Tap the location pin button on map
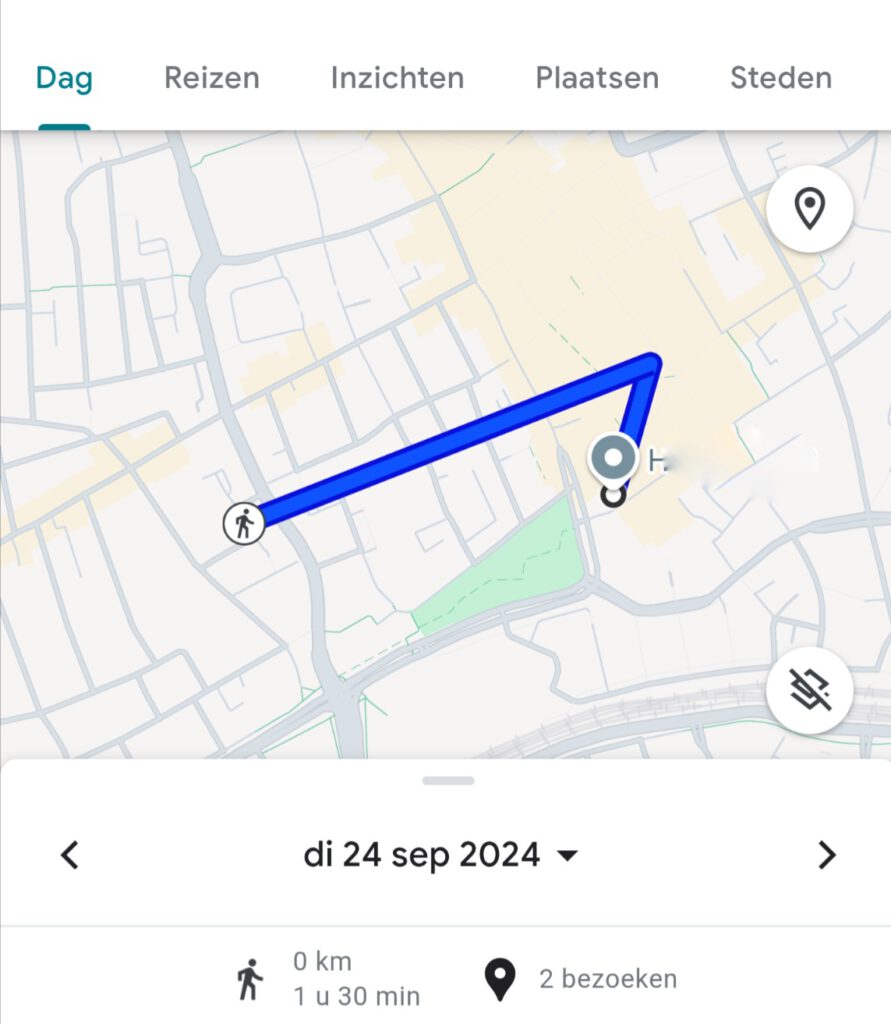This screenshot has height=1024, width=891. (809, 209)
